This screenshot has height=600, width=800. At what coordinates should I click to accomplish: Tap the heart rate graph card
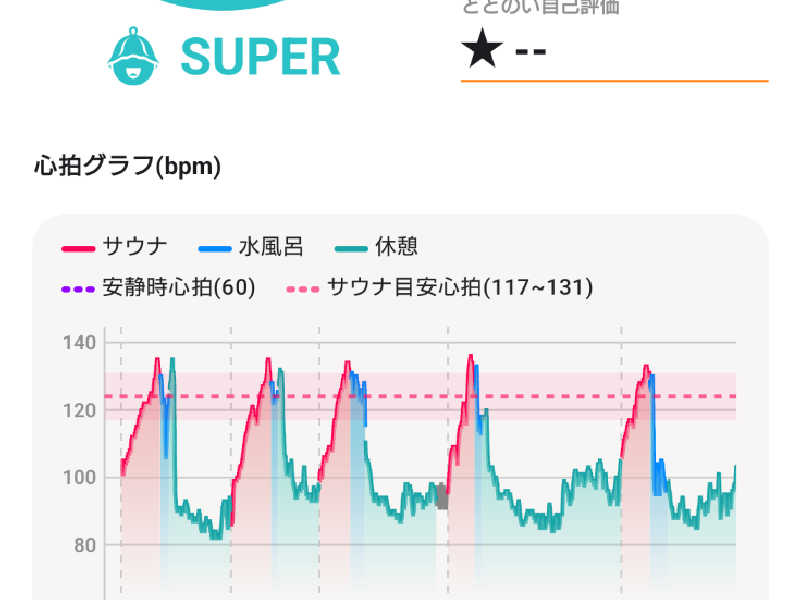pos(401,407)
